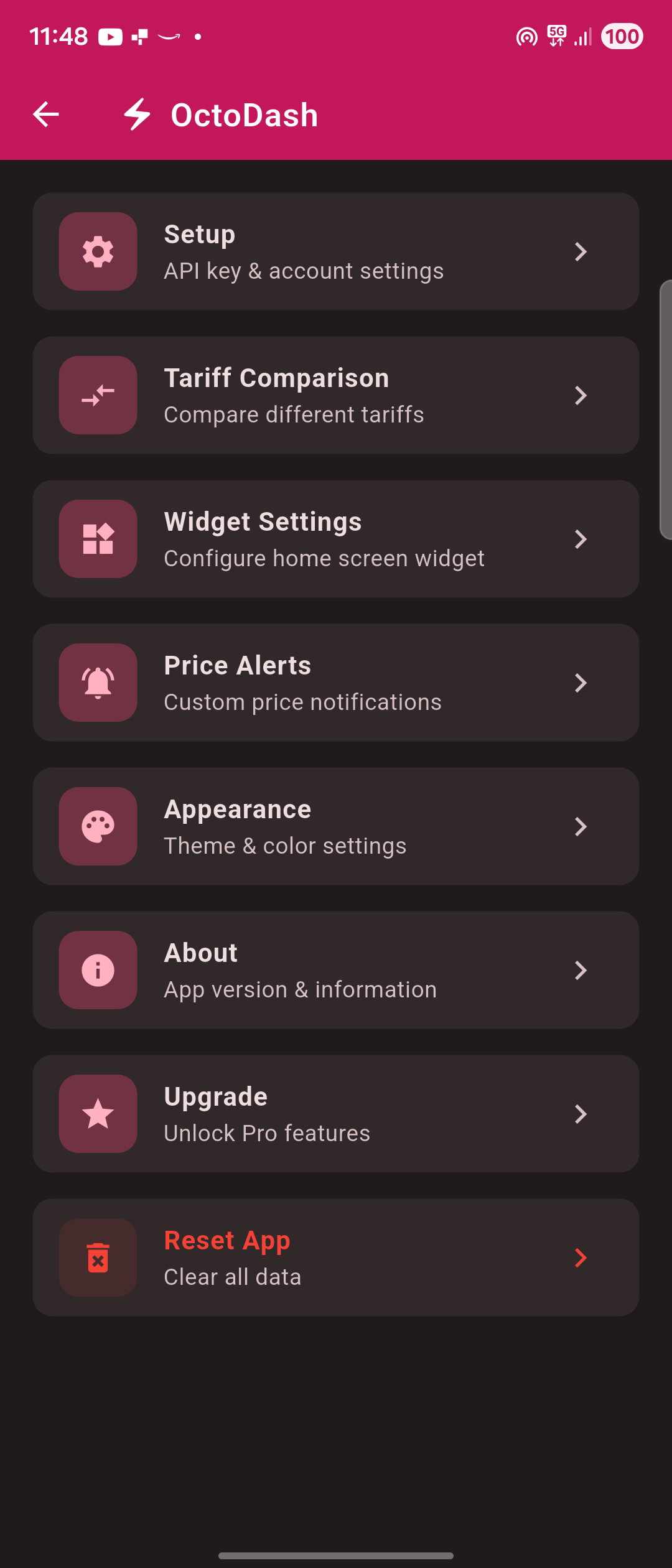Open Setup for API key settings
672x1568 pixels.
[335, 251]
